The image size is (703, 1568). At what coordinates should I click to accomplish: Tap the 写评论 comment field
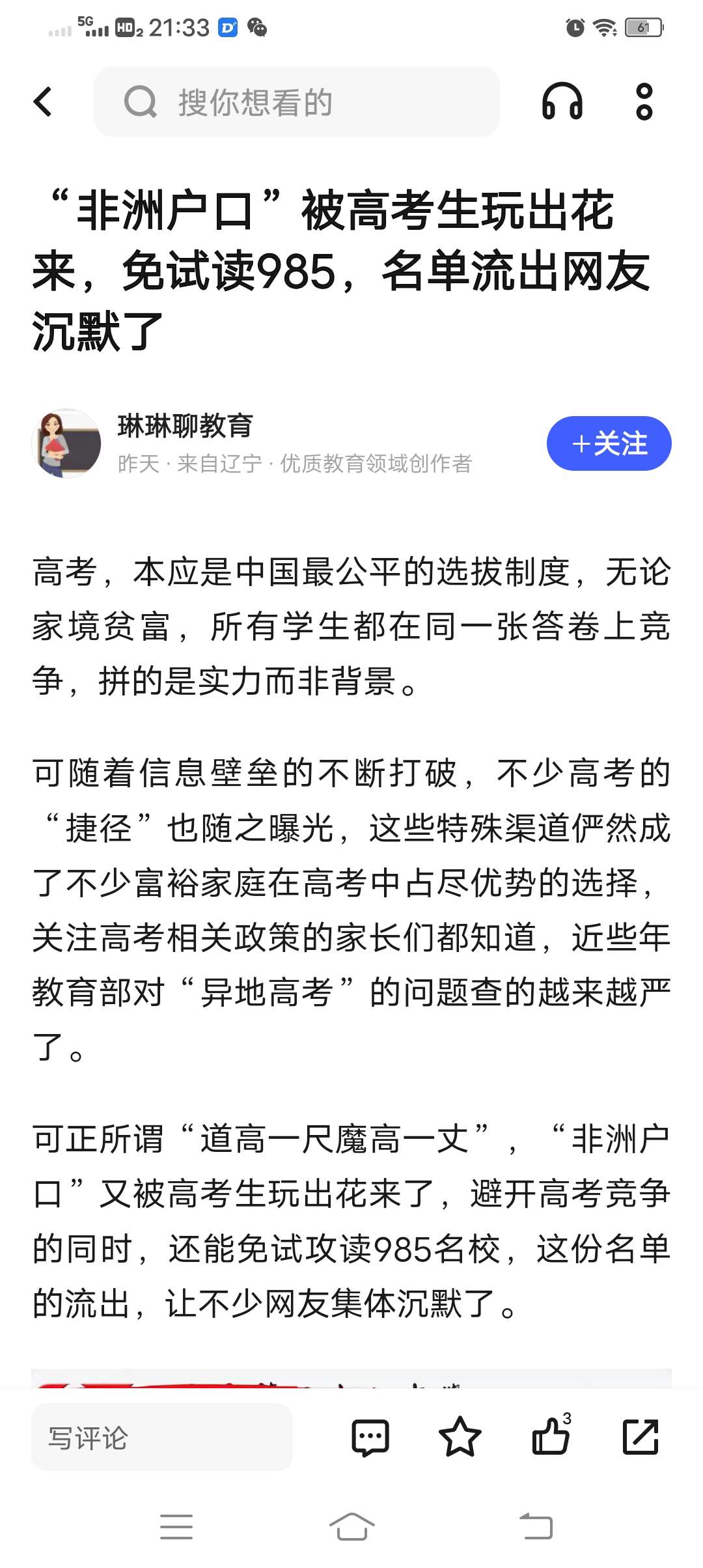[161, 1437]
